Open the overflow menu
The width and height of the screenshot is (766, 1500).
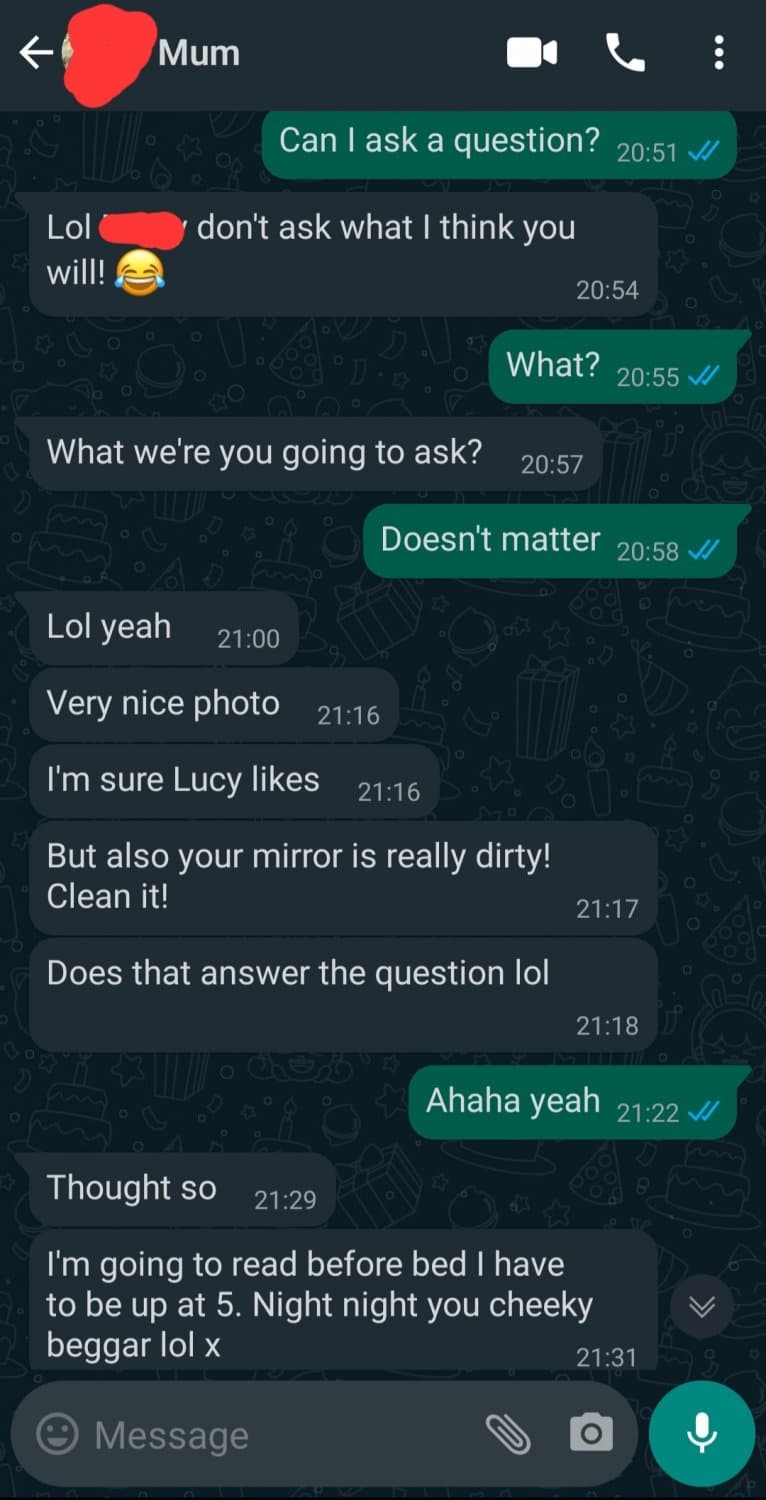[x=718, y=53]
